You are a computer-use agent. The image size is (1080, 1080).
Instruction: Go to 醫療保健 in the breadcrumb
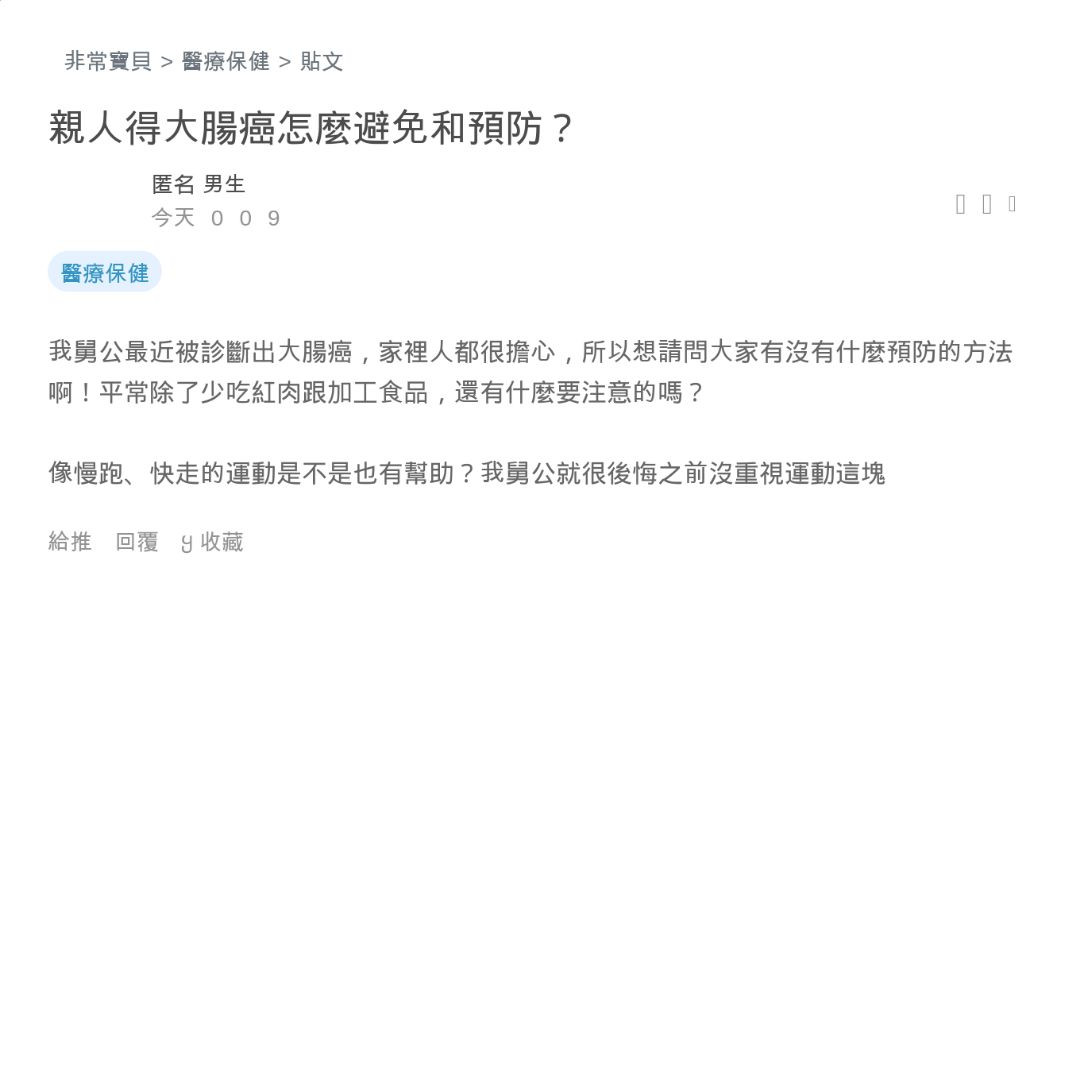226,62
